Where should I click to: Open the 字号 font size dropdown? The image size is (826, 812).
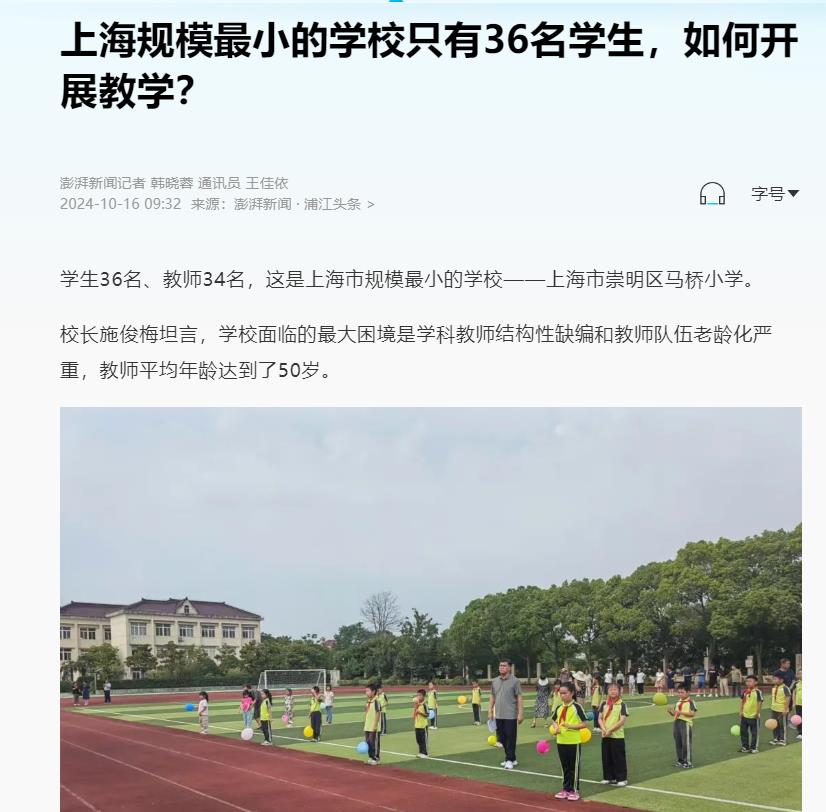point(775,194)
